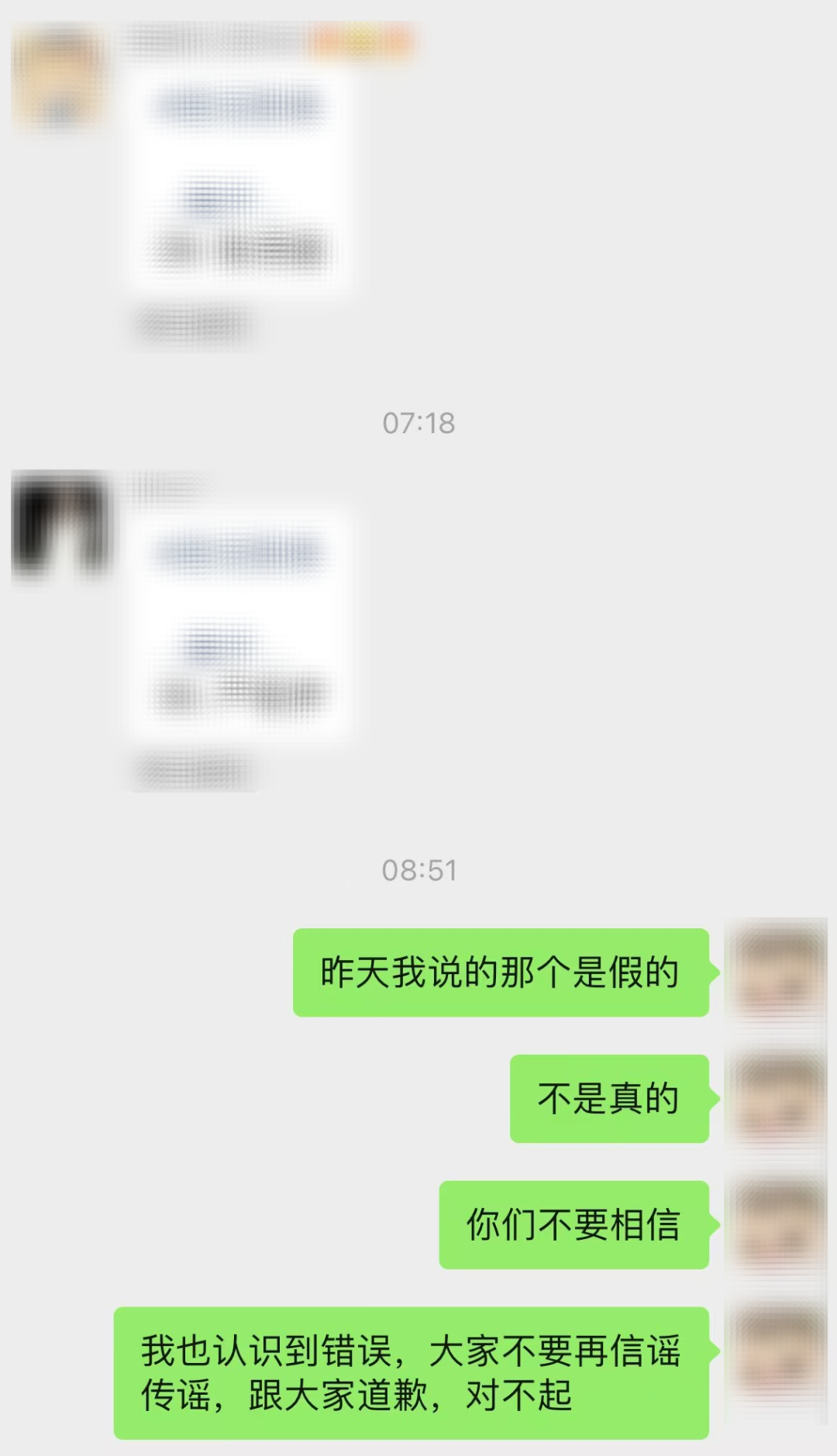The width and height of the screenshot is (837, 1456).
Task: Tap the avatar beside 你们不要相信
Action: click(777, 1225)
